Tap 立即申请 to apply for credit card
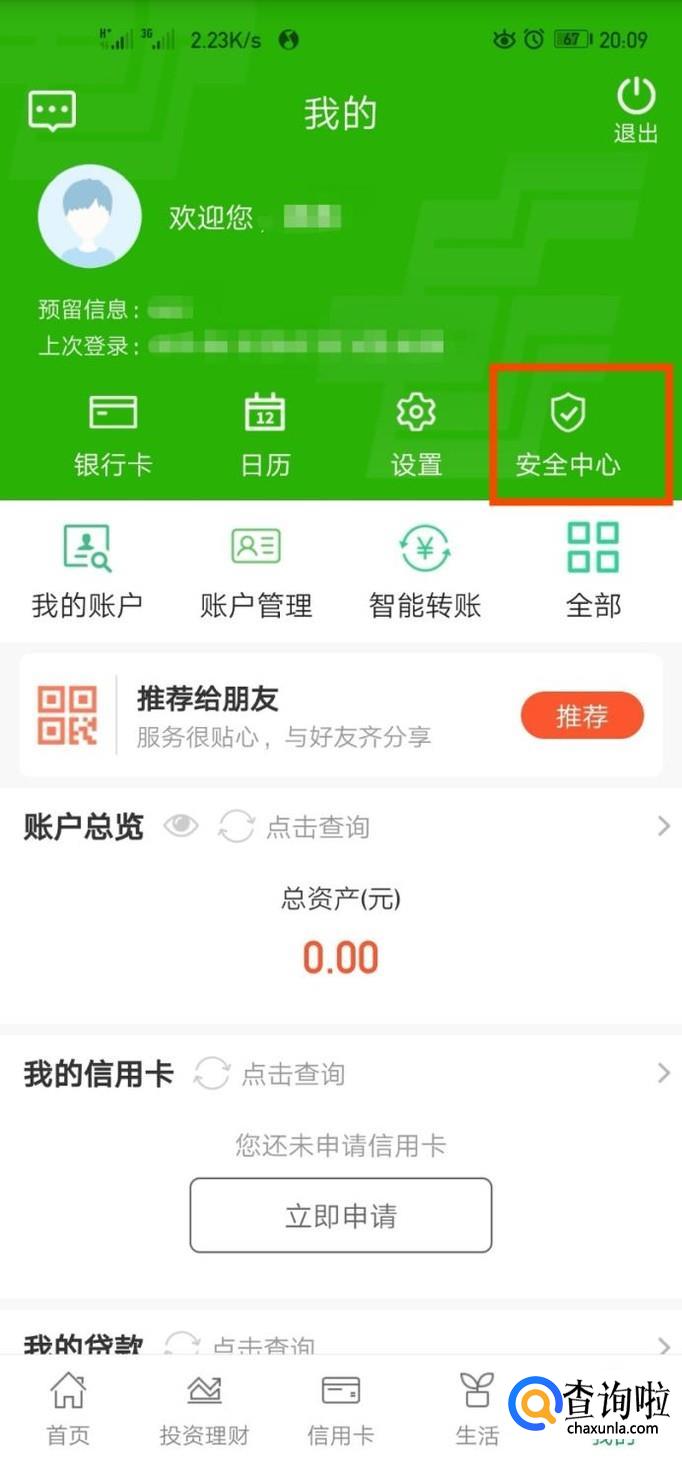The height and width of the screenshot is (1459, 682). tap(341, 1215)
